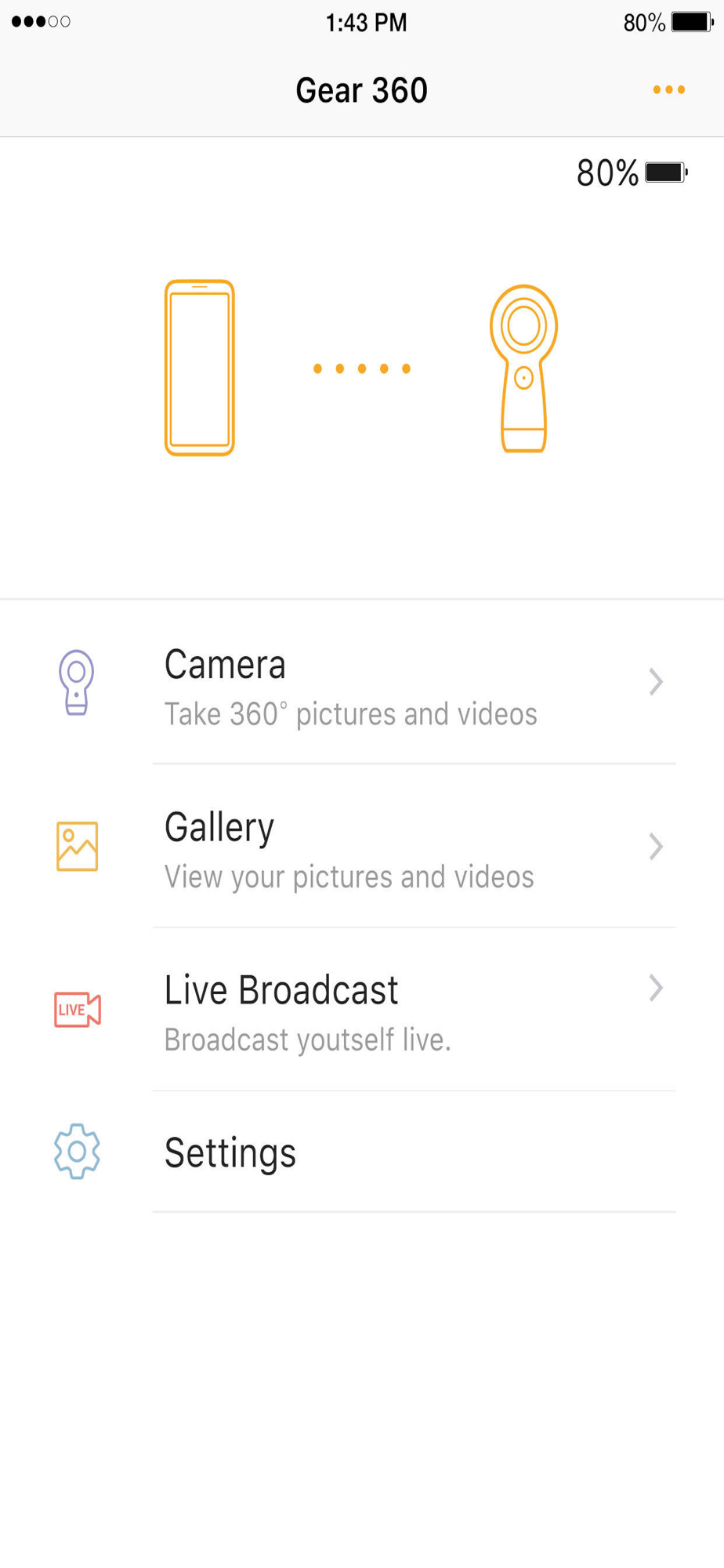Open the three-dot overflow menu

[668, 90]
